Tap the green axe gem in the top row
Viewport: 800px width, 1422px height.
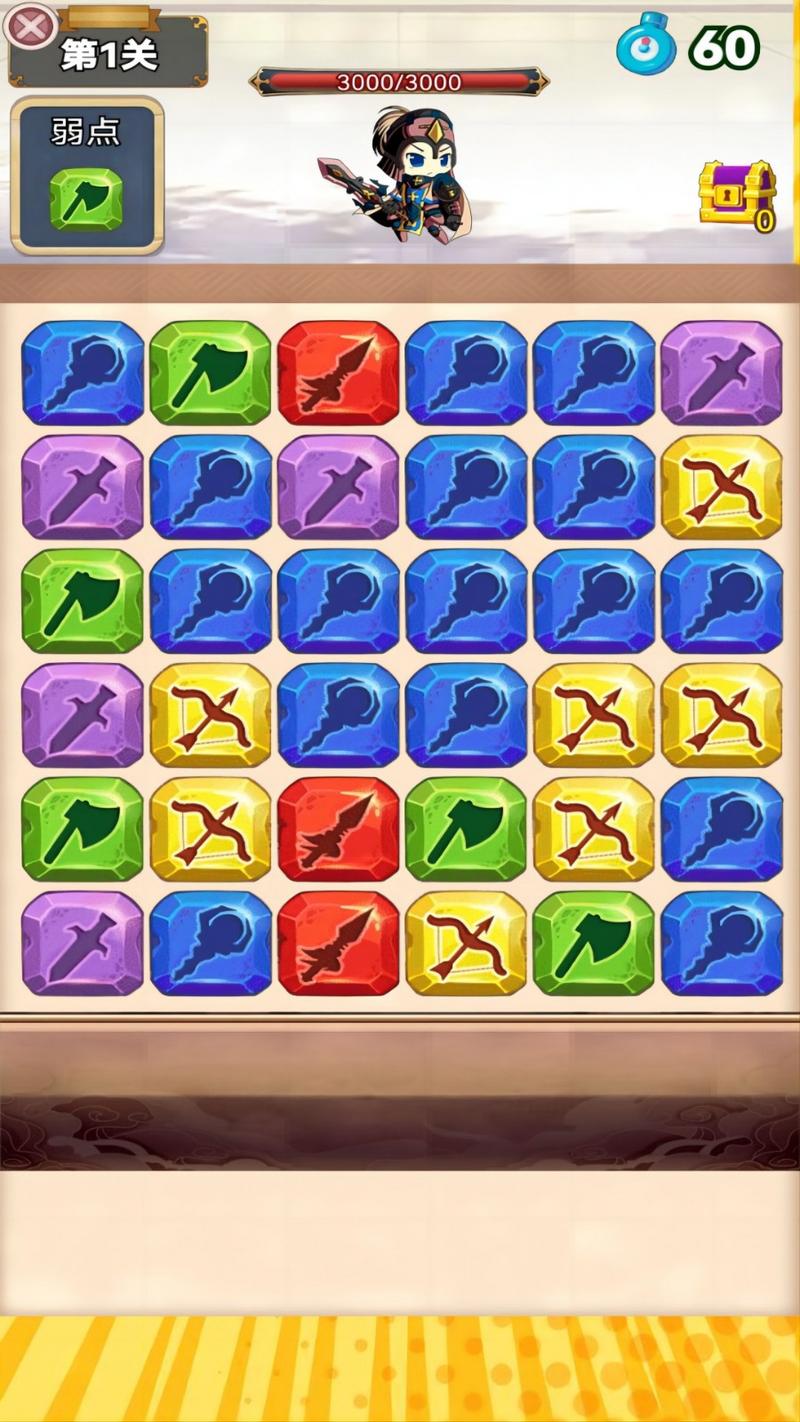(x=210, y=373)
